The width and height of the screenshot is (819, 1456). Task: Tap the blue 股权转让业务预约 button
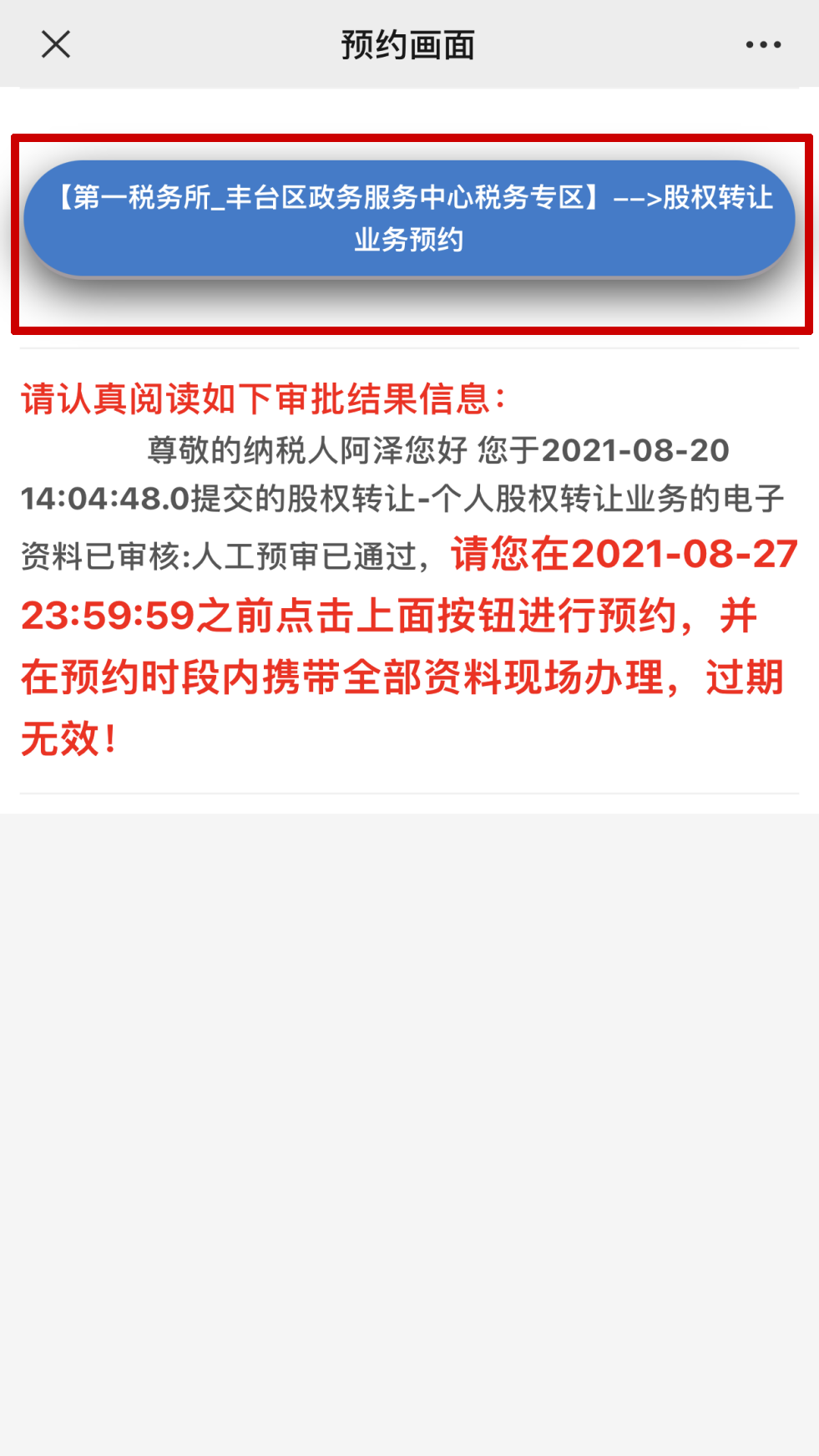click(x=409, y=219)
